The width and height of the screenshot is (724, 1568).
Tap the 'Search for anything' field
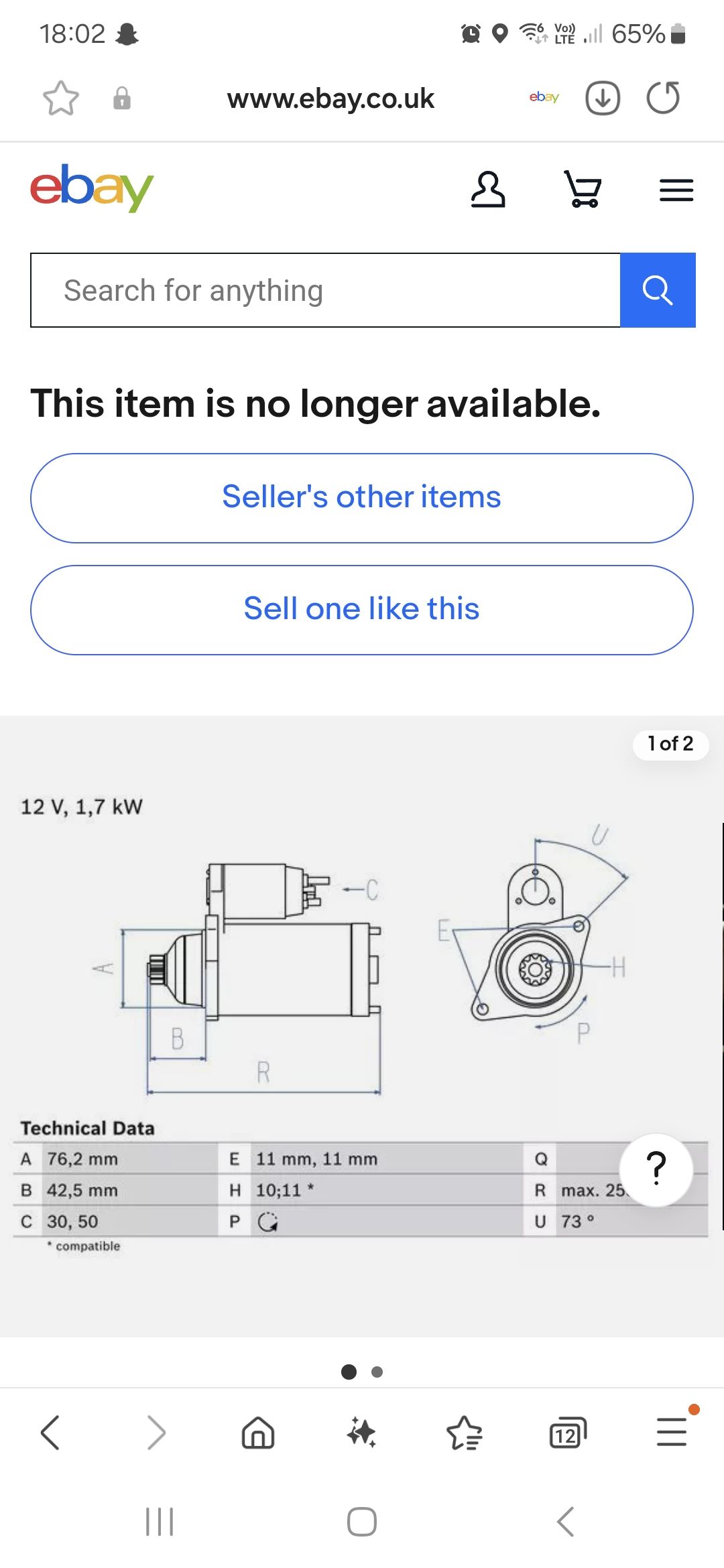[325, 290]
